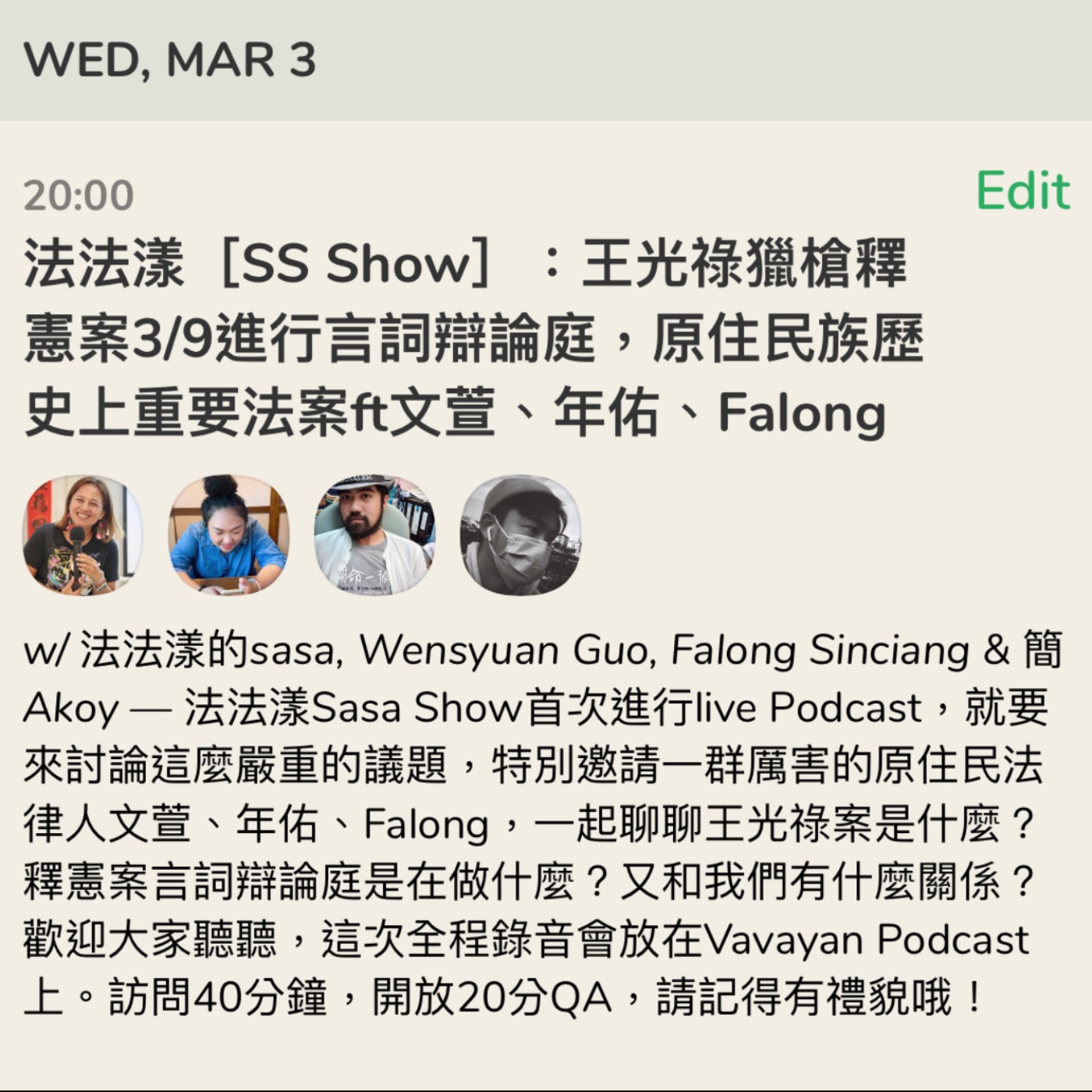This screenshot has height=1092, width=1092.
Task: Open profile of host holding the microphone
Action: (82, 535)
